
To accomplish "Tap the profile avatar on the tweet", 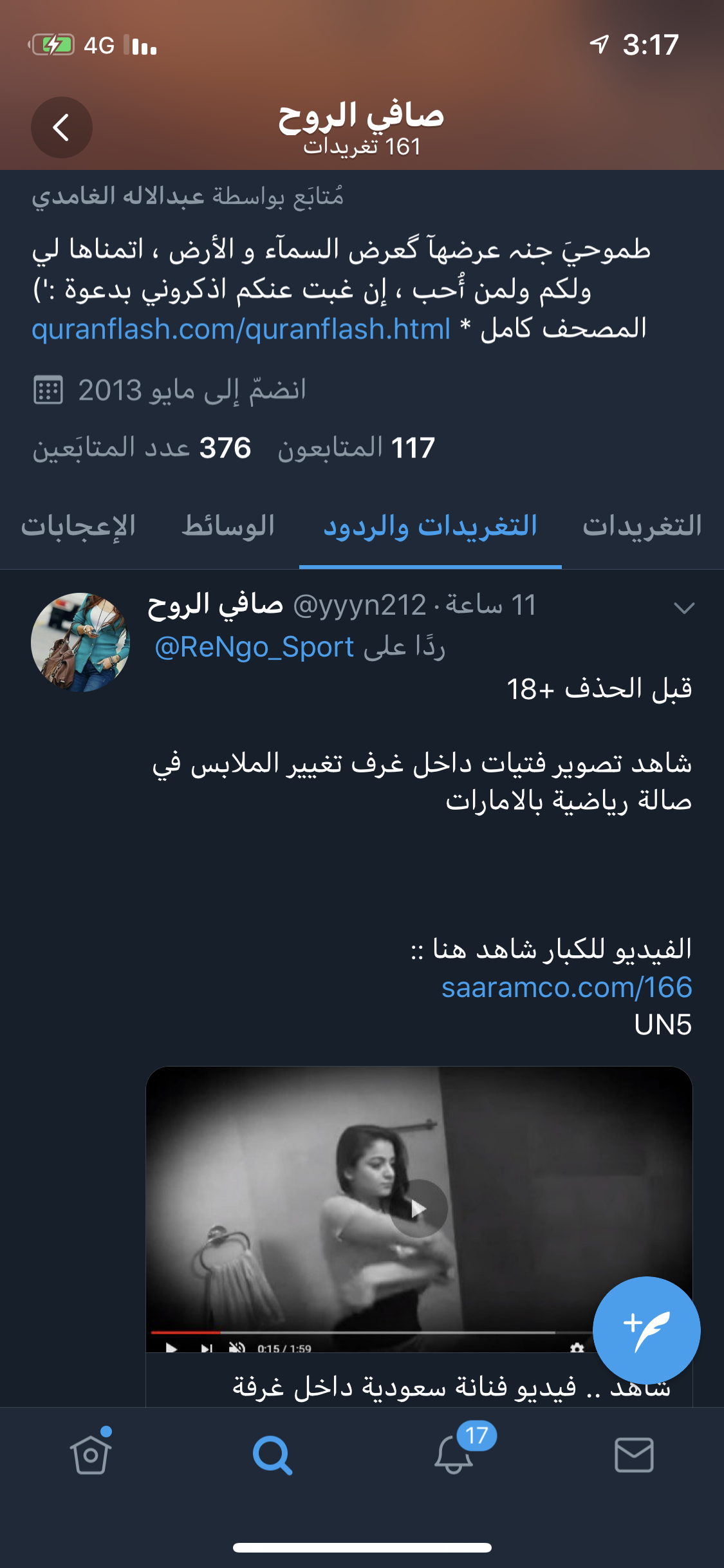I will [x=80, y=642].
